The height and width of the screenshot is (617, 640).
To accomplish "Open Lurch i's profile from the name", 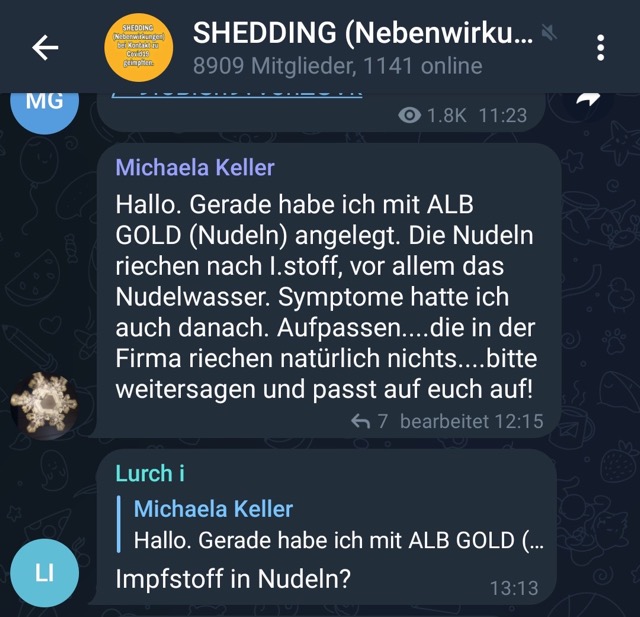I will point(150,473).
